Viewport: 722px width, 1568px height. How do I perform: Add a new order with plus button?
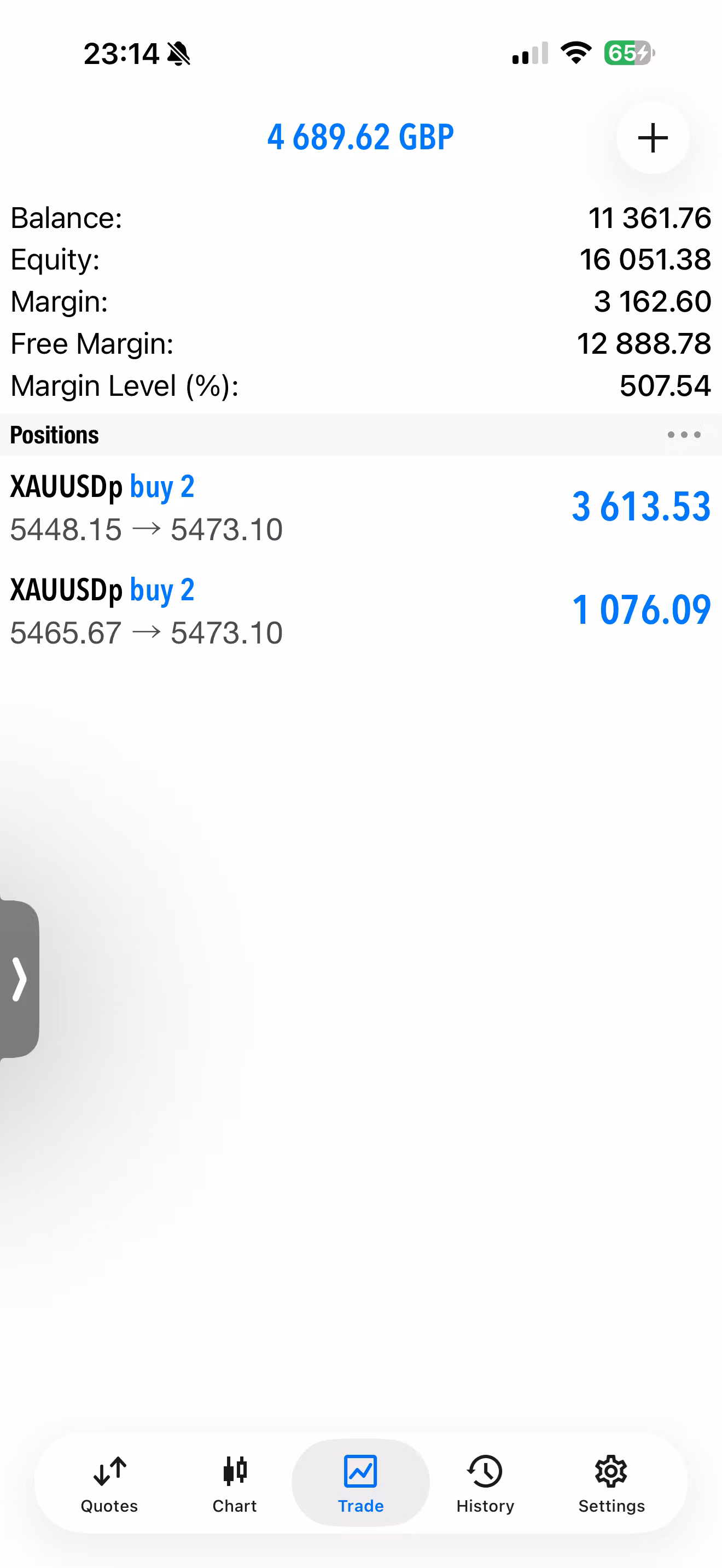point(653,138)
